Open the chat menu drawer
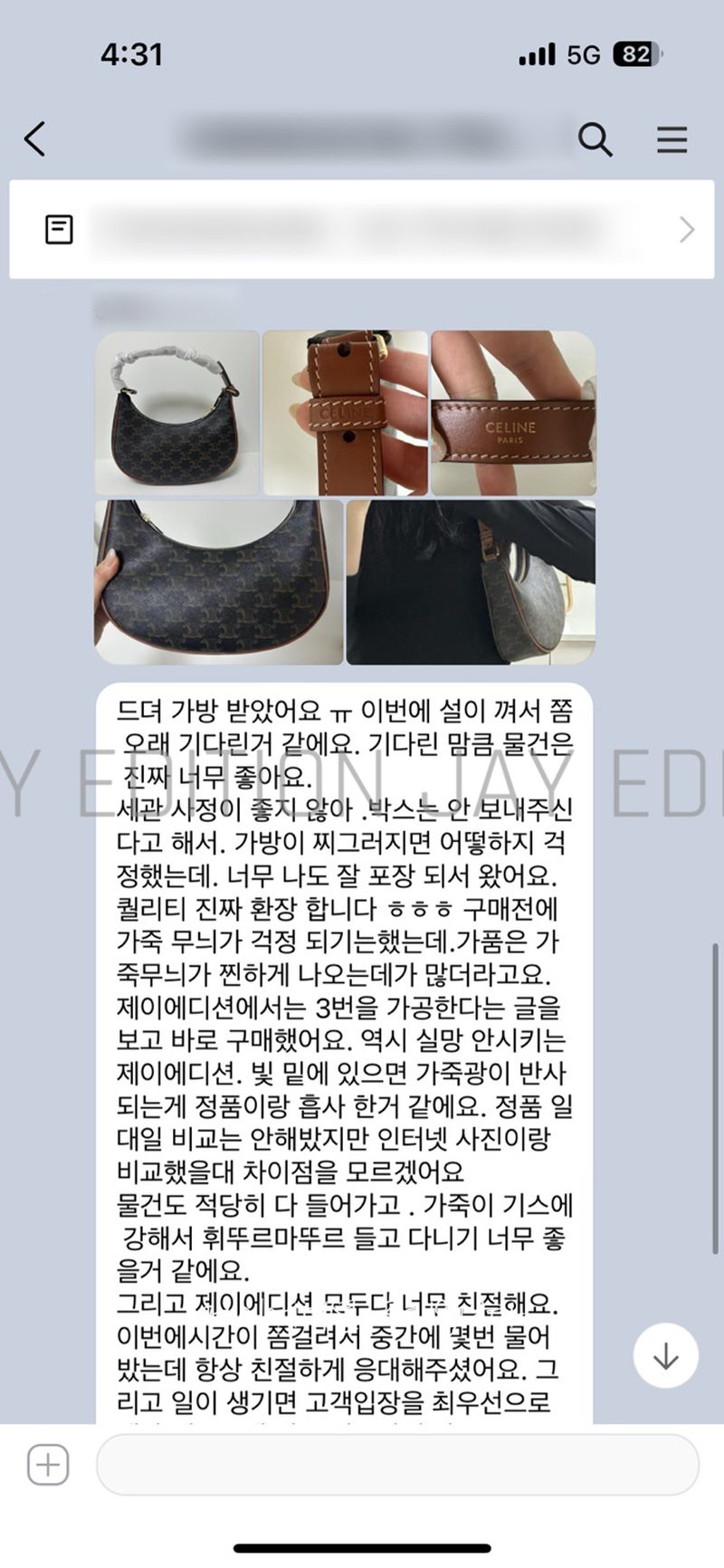724x1568 pixels. (x=672, y=139)
